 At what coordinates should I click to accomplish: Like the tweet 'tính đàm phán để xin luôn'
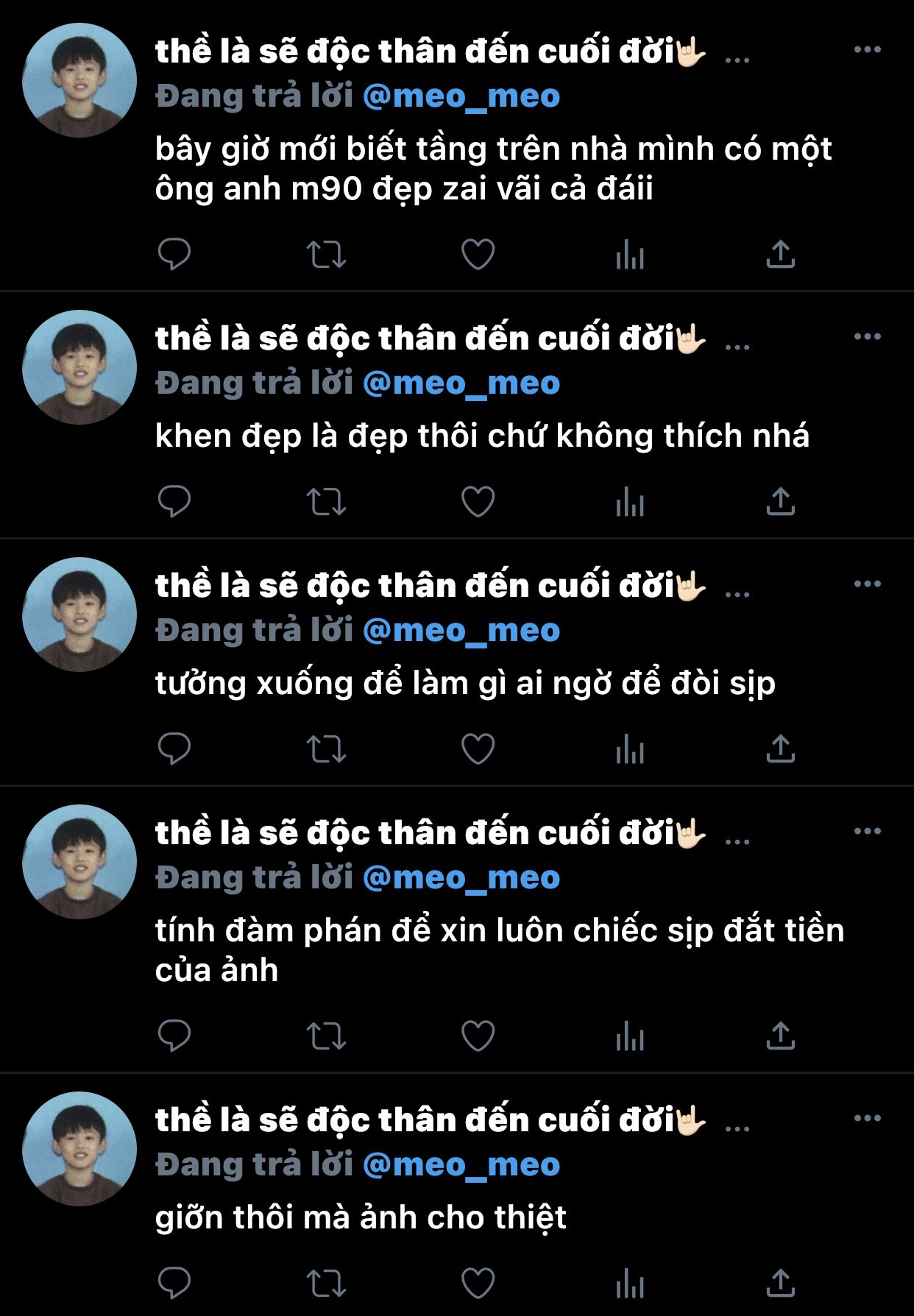tap(478, 1036)
